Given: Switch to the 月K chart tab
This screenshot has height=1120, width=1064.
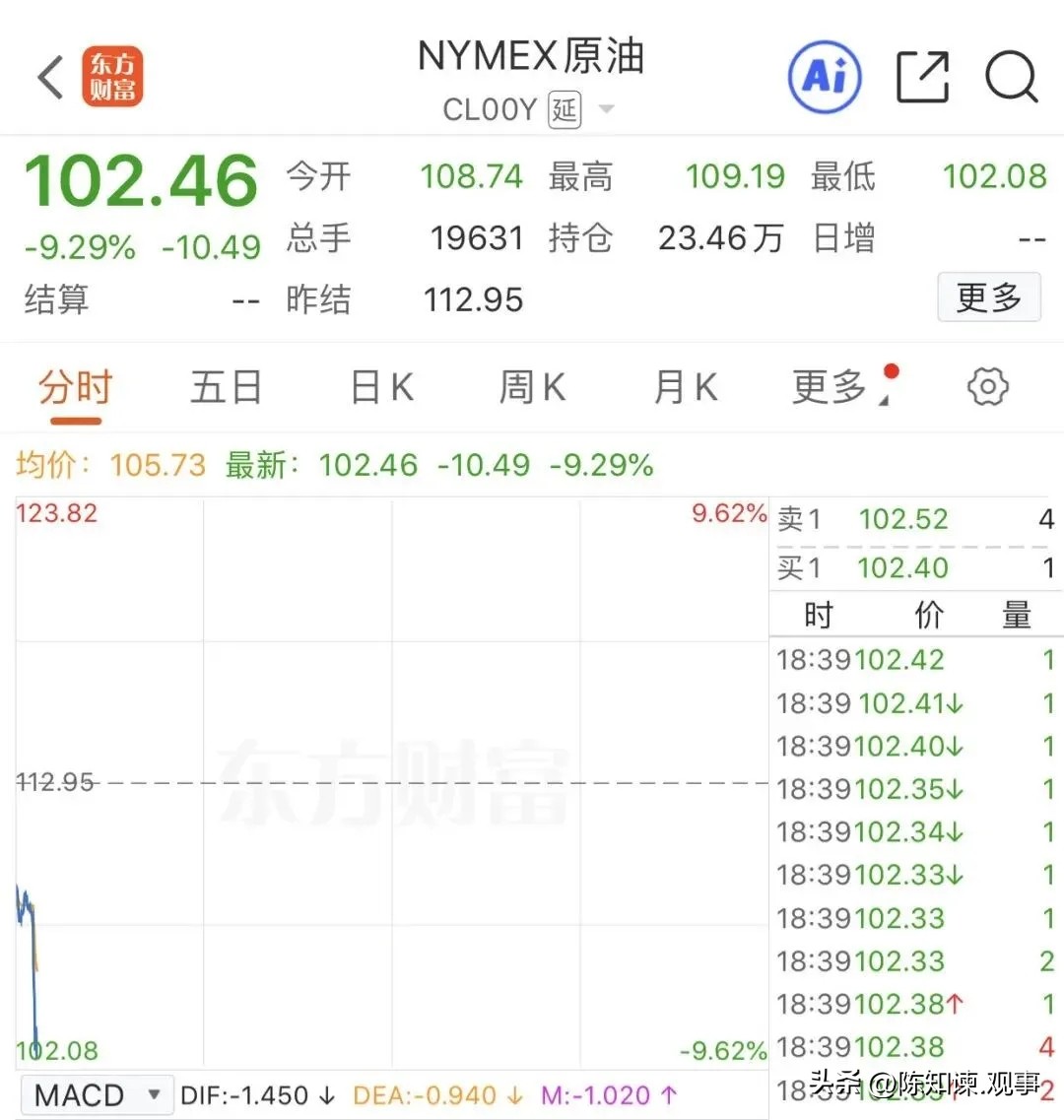Looking at the screenshot, I should tap(686, 388).
